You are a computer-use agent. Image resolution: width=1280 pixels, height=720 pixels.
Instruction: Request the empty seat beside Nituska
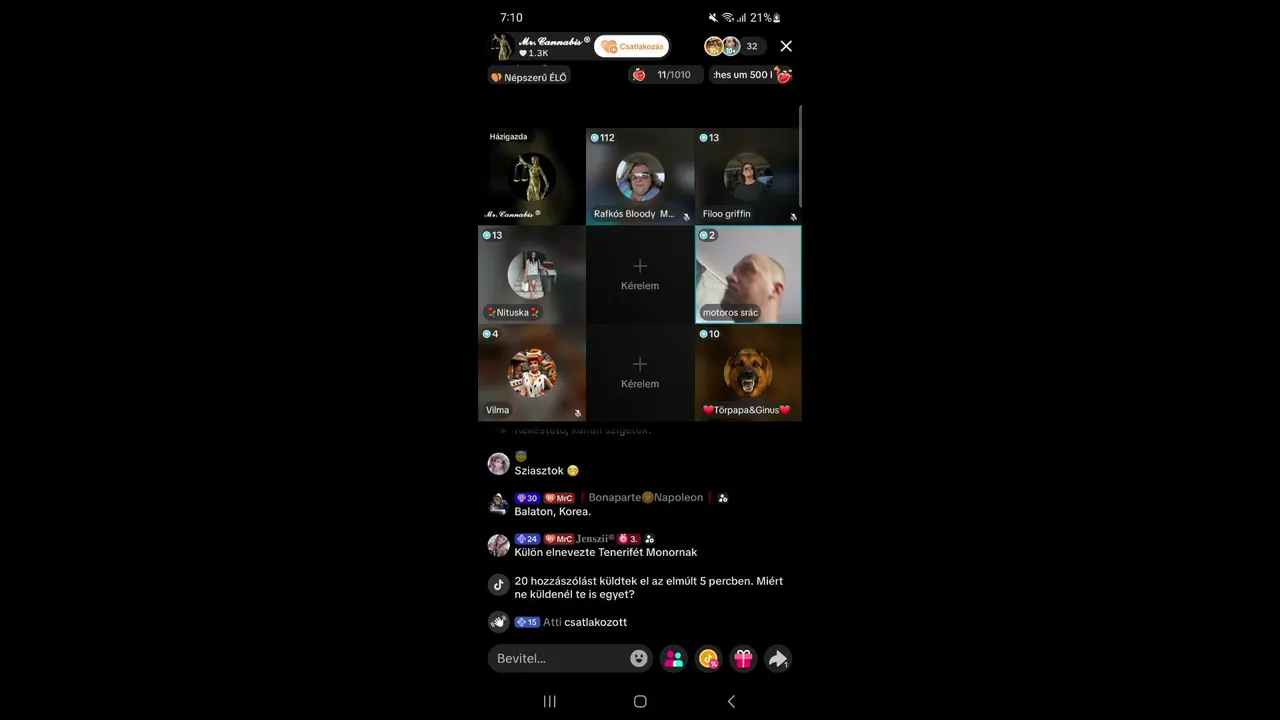pos(640,274)
